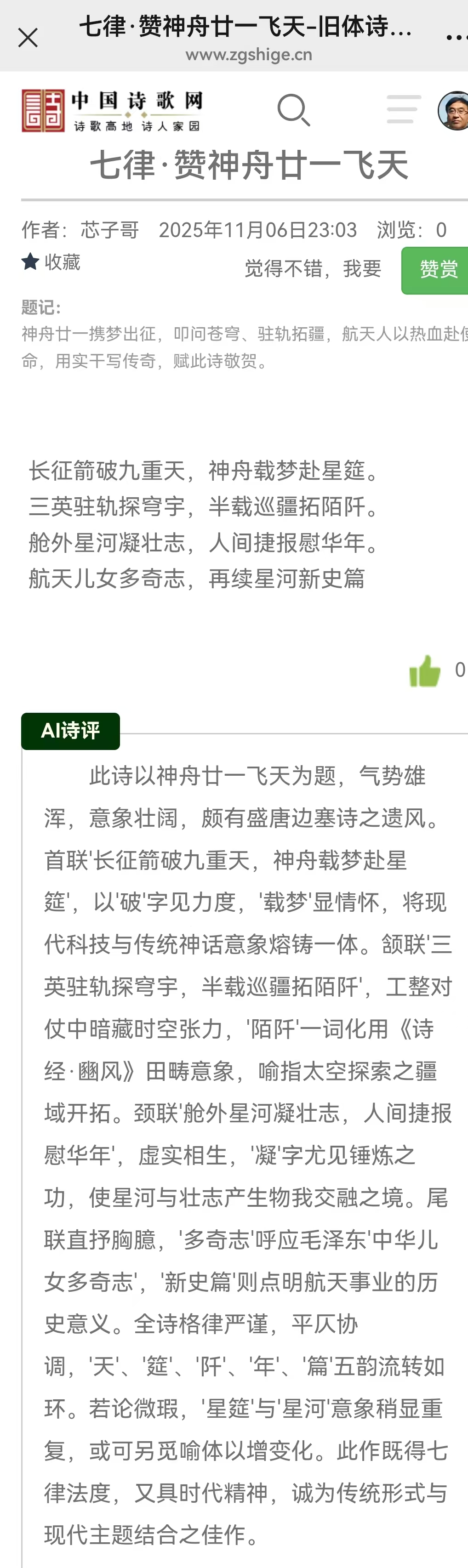The image size is (468, 1568).
Task: Like the poem with thumbs-up icon
Action: 425,671
